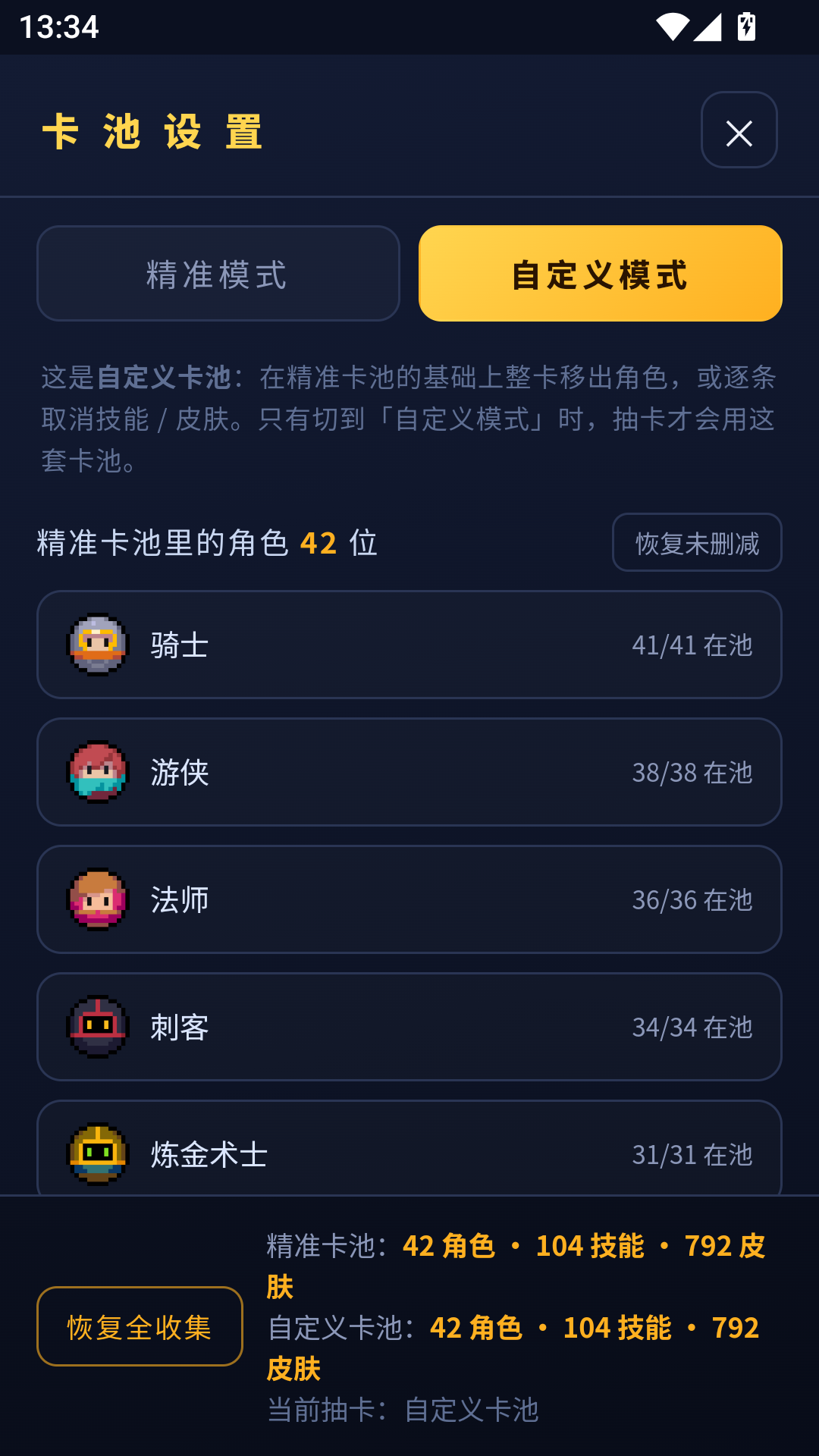Close the 卡池设置 panel
Screen dimensions: 819x1456
pos(739,130)
